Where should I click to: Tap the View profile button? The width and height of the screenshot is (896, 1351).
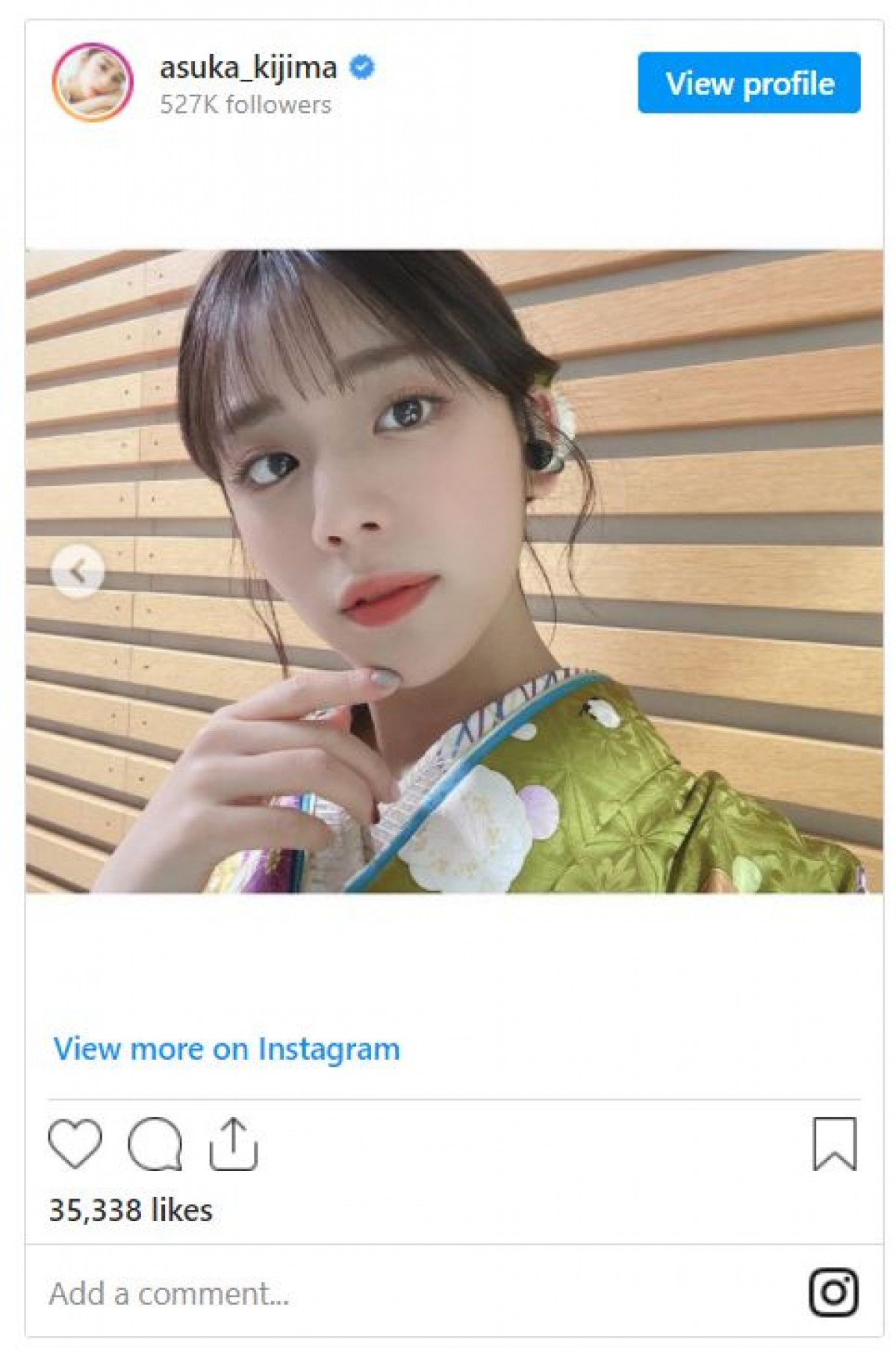click(x=748, y=83)
